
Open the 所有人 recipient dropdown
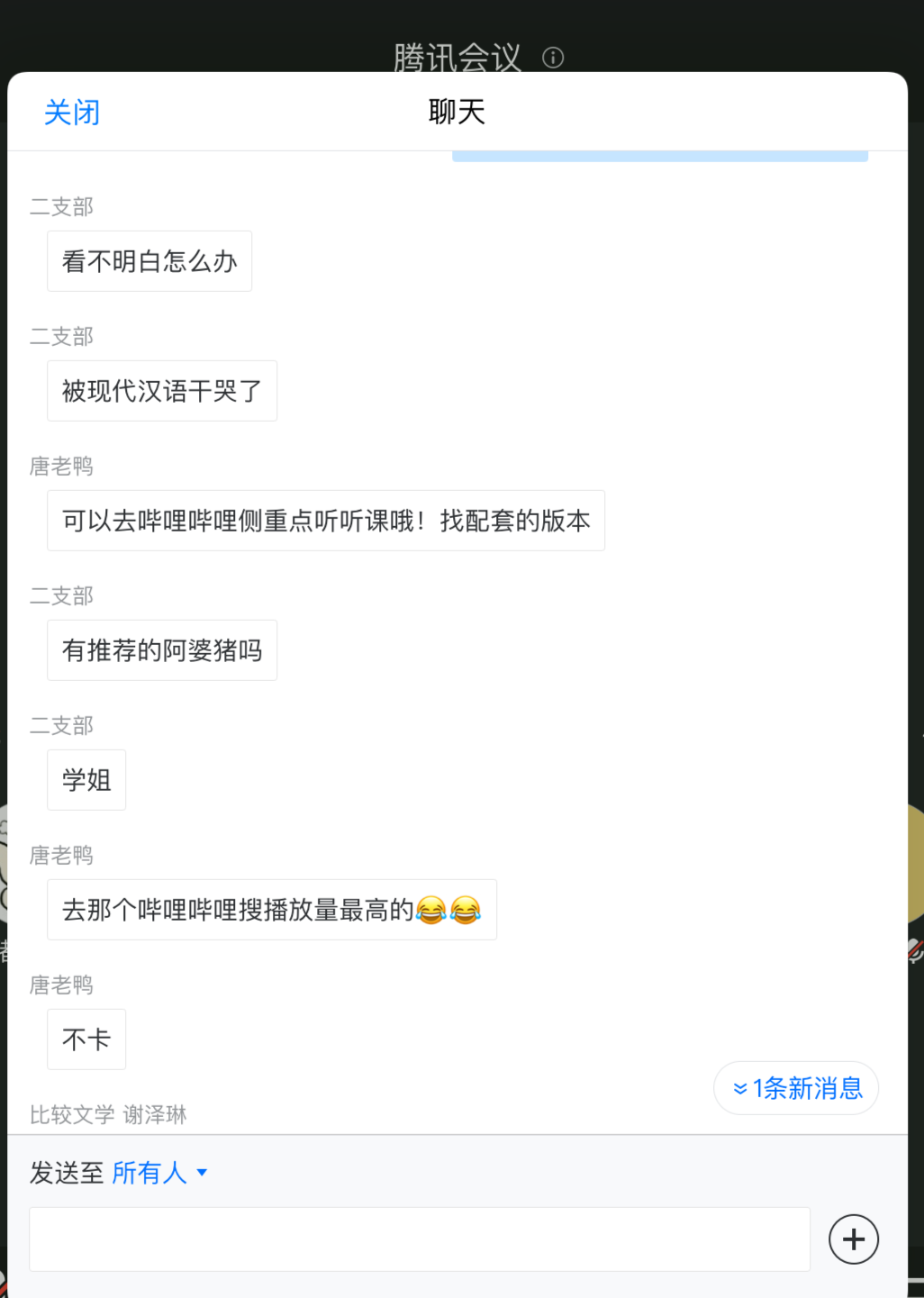159,1173
